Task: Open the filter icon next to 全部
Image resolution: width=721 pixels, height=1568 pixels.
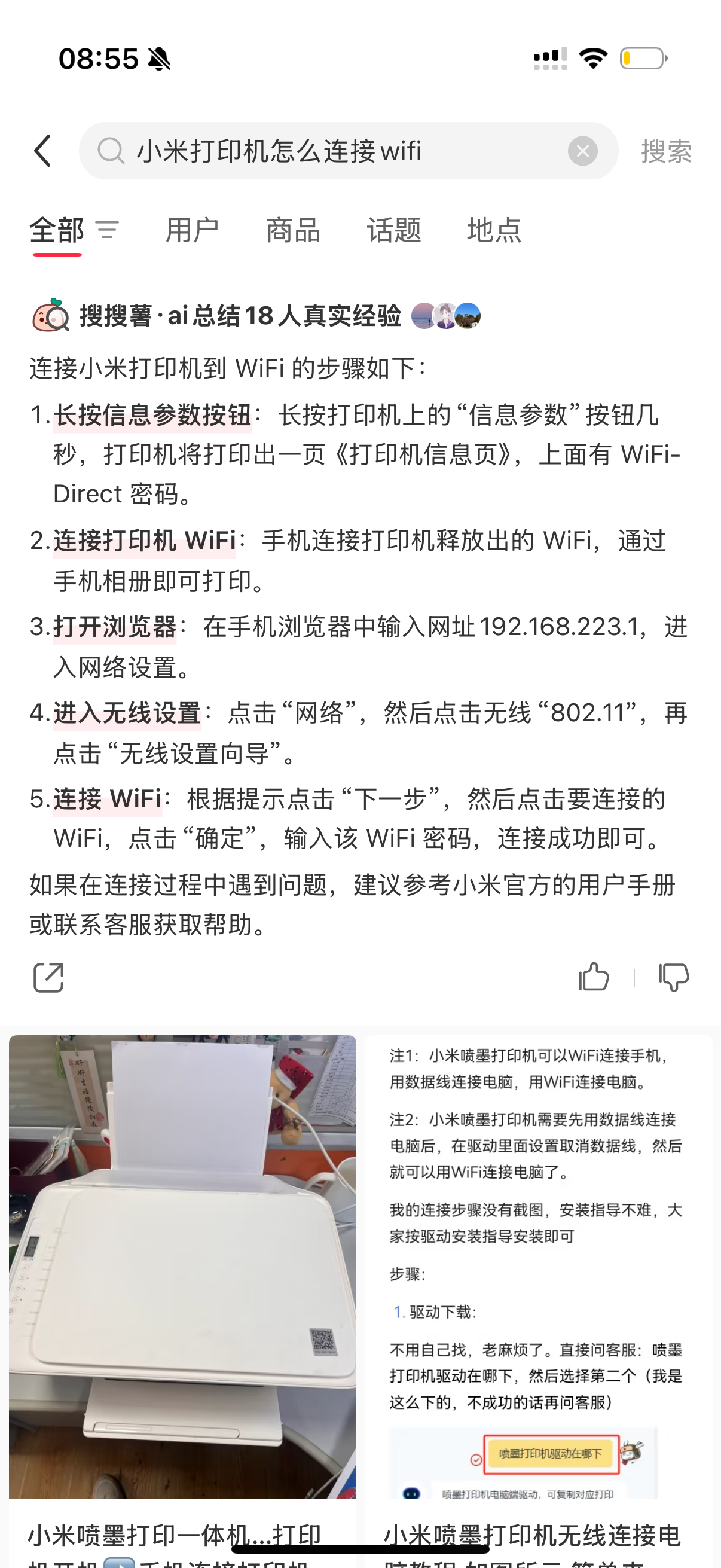Action: tap(107, 230)
